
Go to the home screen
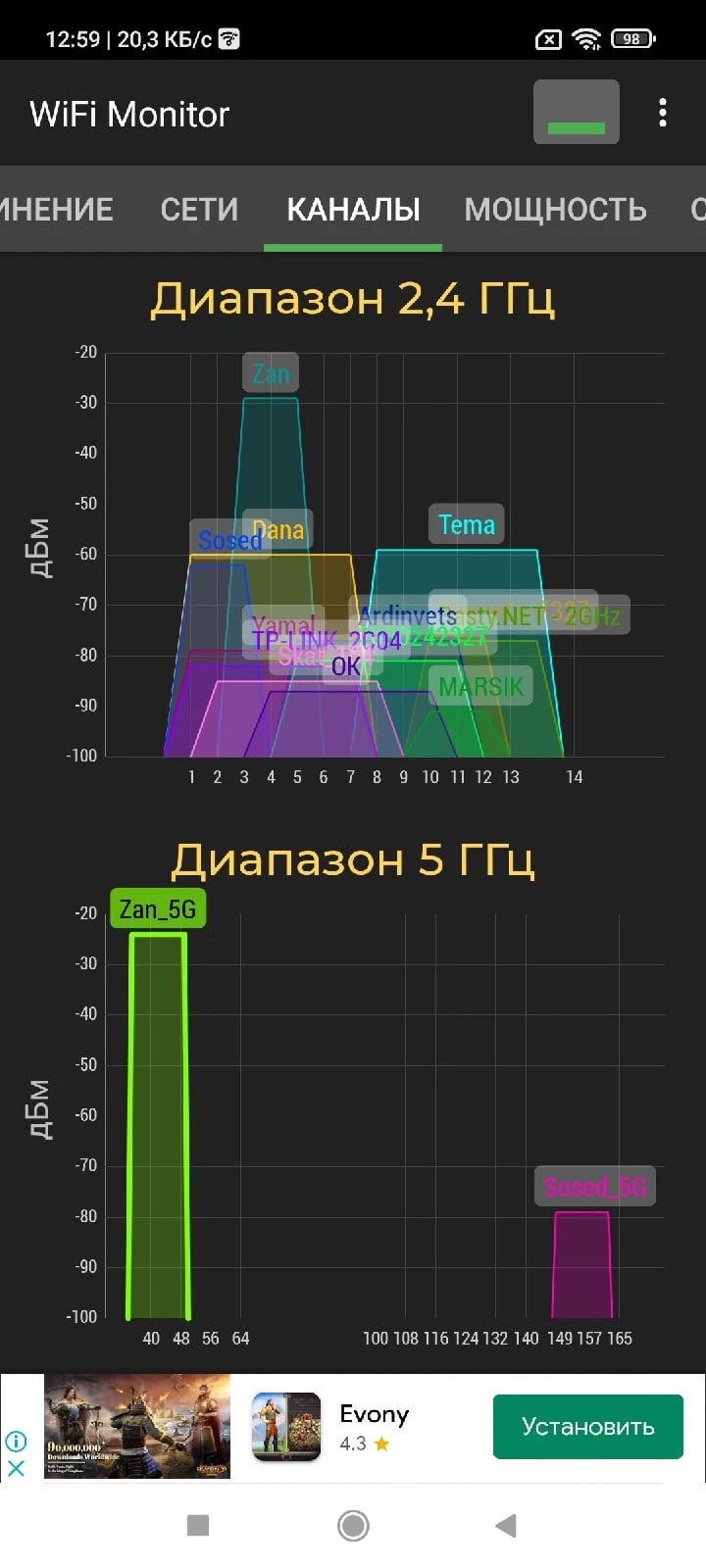pyautogui.click(x=353, y=1525)
